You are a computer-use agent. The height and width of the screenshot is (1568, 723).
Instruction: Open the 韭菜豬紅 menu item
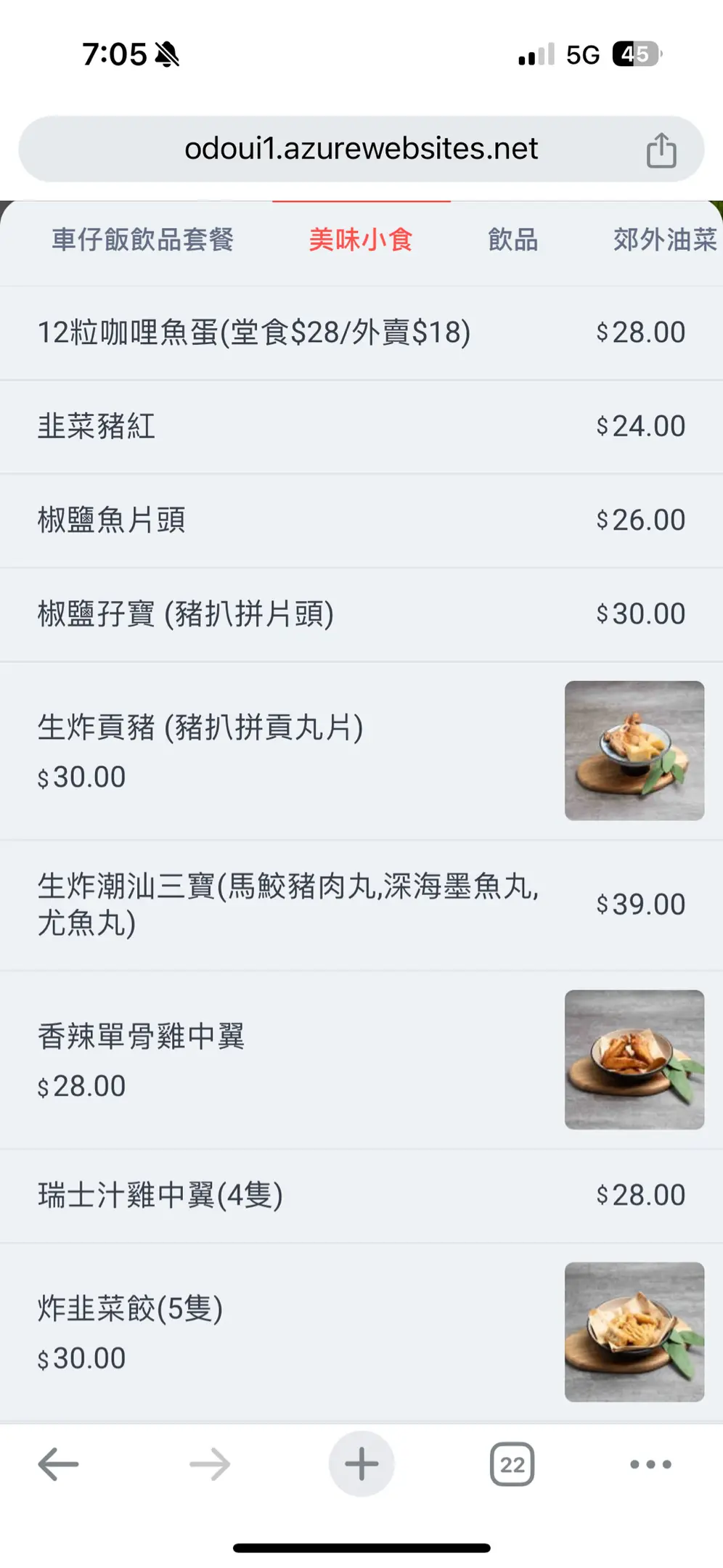coord(361,427)
